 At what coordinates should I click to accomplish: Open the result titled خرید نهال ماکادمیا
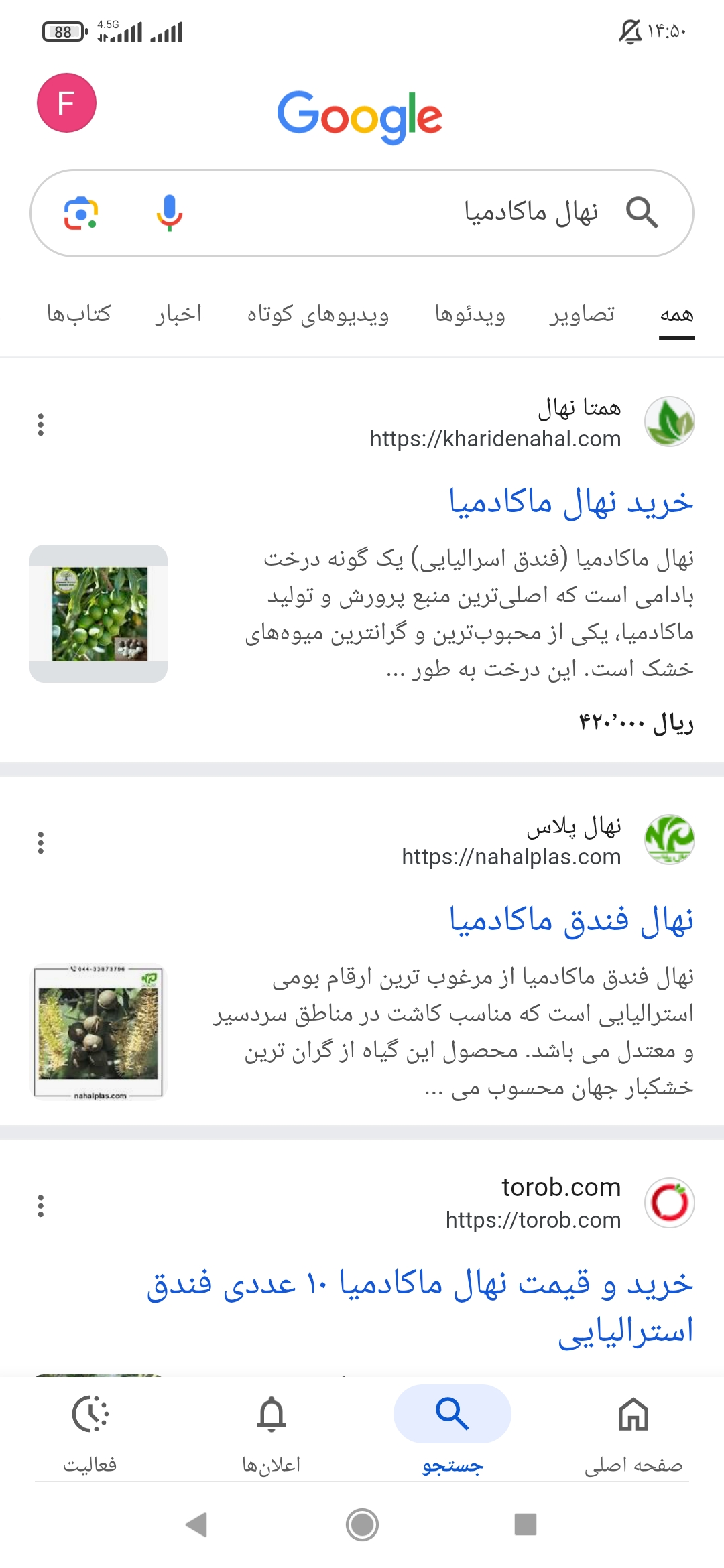click(x=570, y=503)
